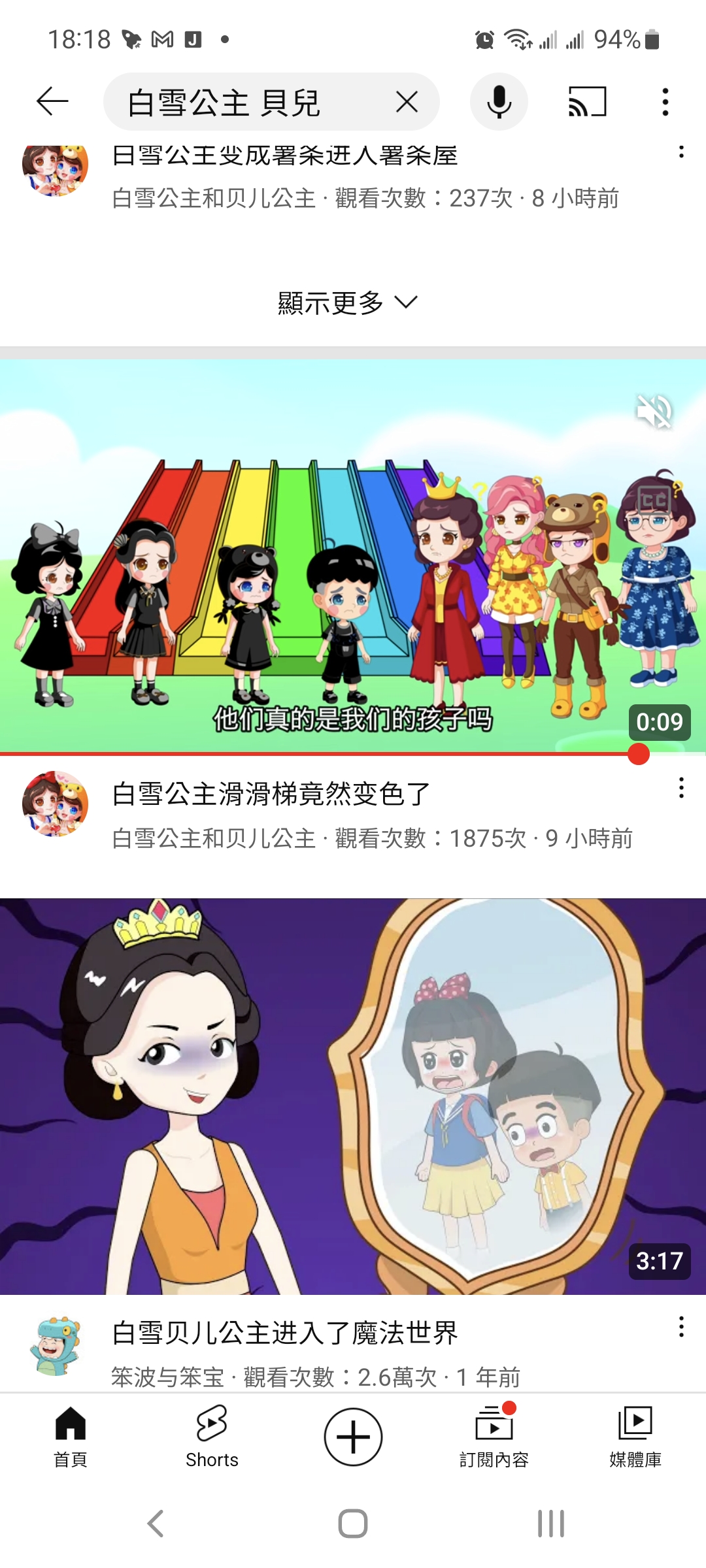Toggle captions on the video preview

[x=654, y=501]
